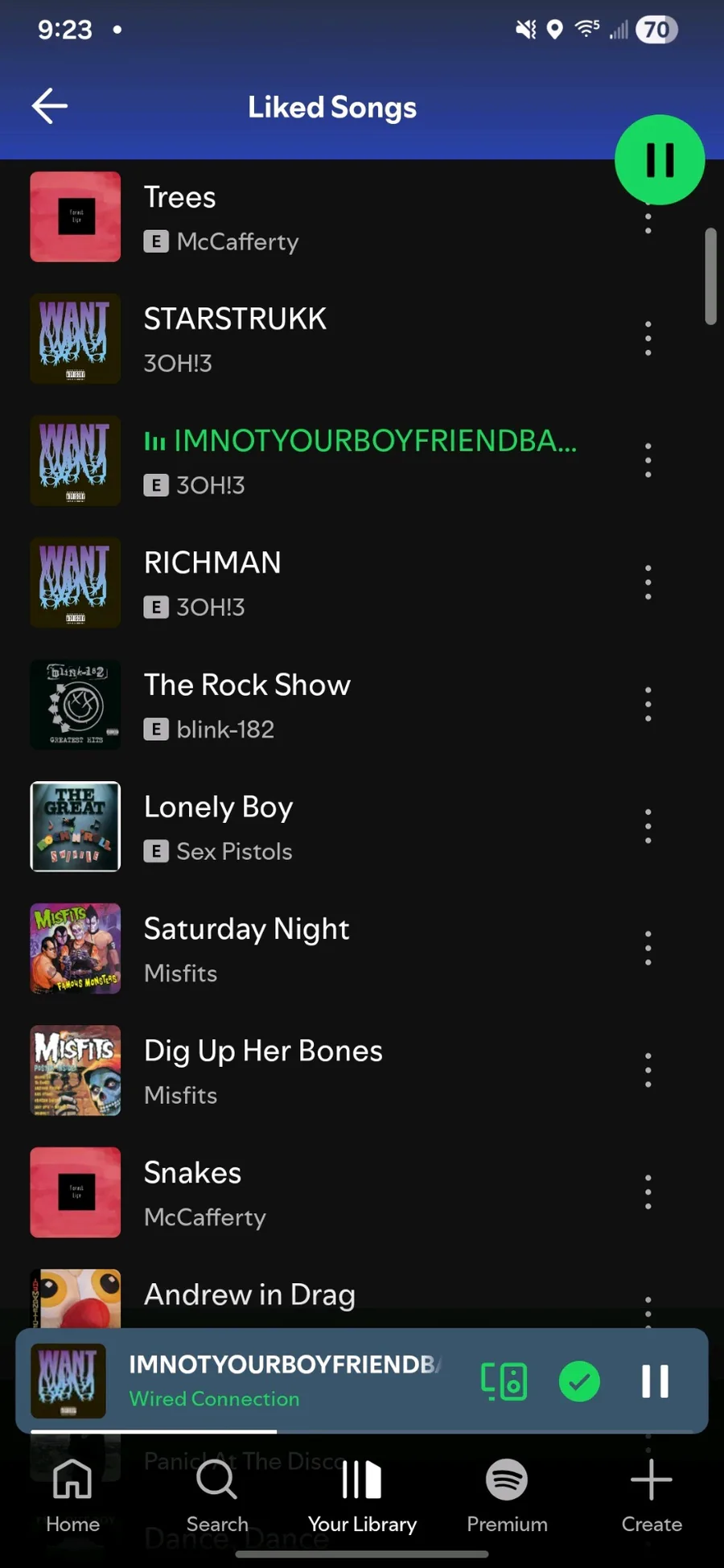
Task: Open the Premium tab
Action: (507, 1496)
